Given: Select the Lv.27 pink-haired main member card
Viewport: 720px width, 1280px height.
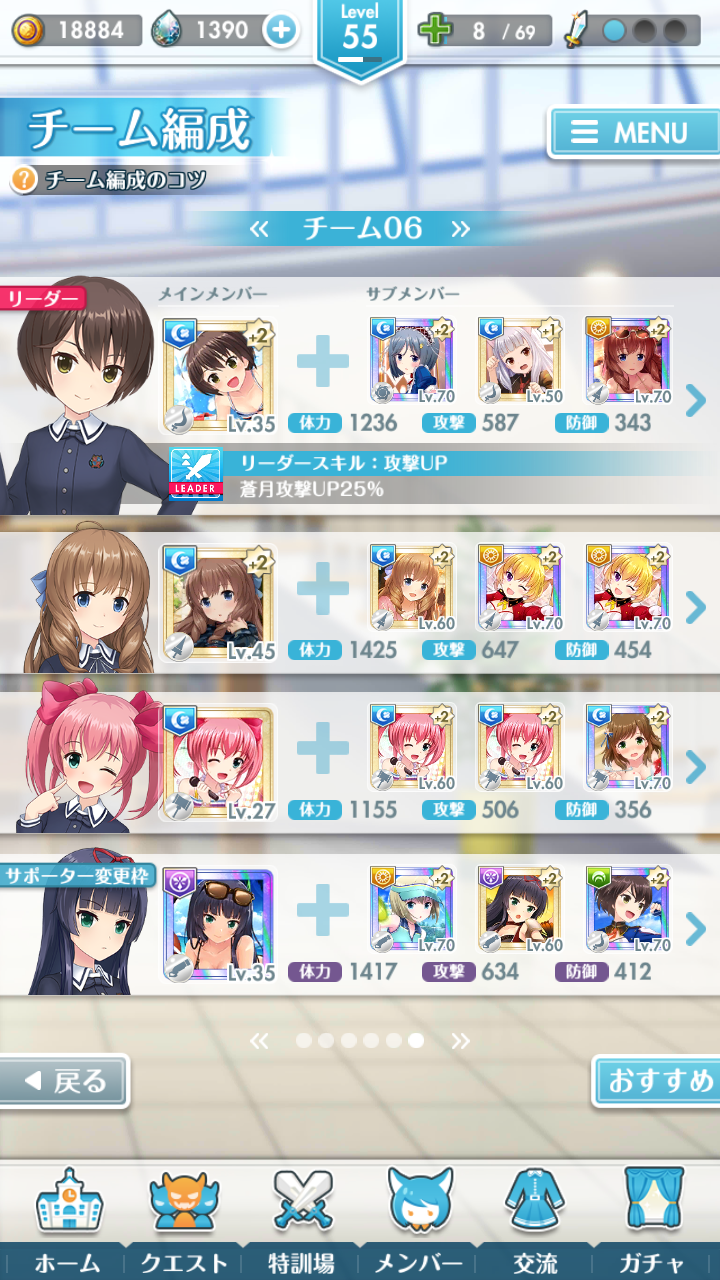Looking at the screenshot, I should pos(219,763).
